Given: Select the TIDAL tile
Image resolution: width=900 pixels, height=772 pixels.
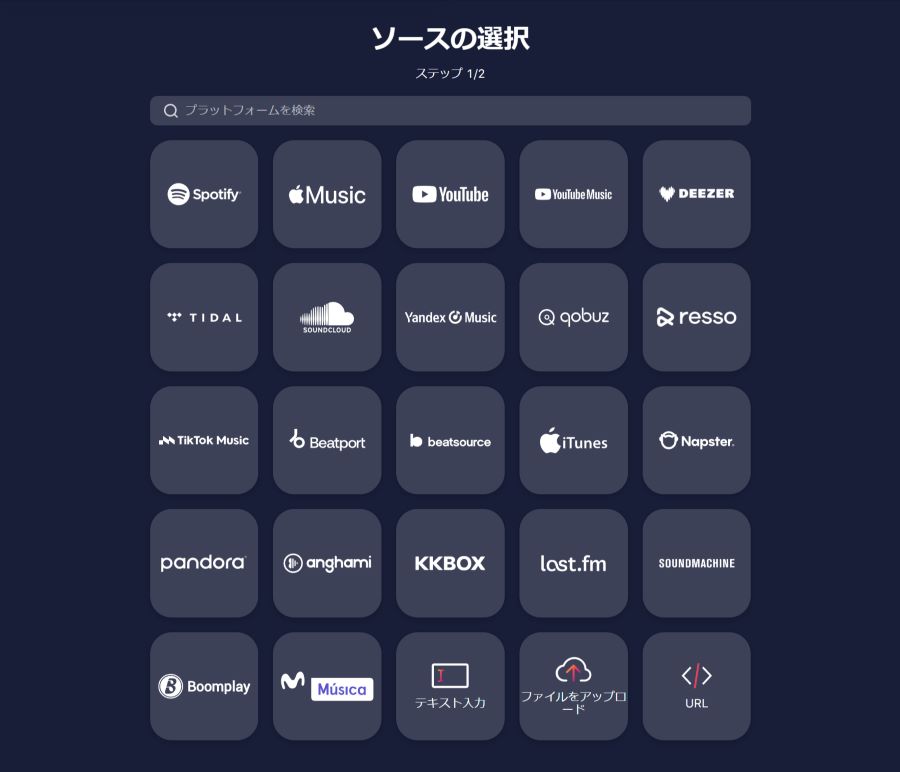Looking at the screenshot, I should (204, 317).
